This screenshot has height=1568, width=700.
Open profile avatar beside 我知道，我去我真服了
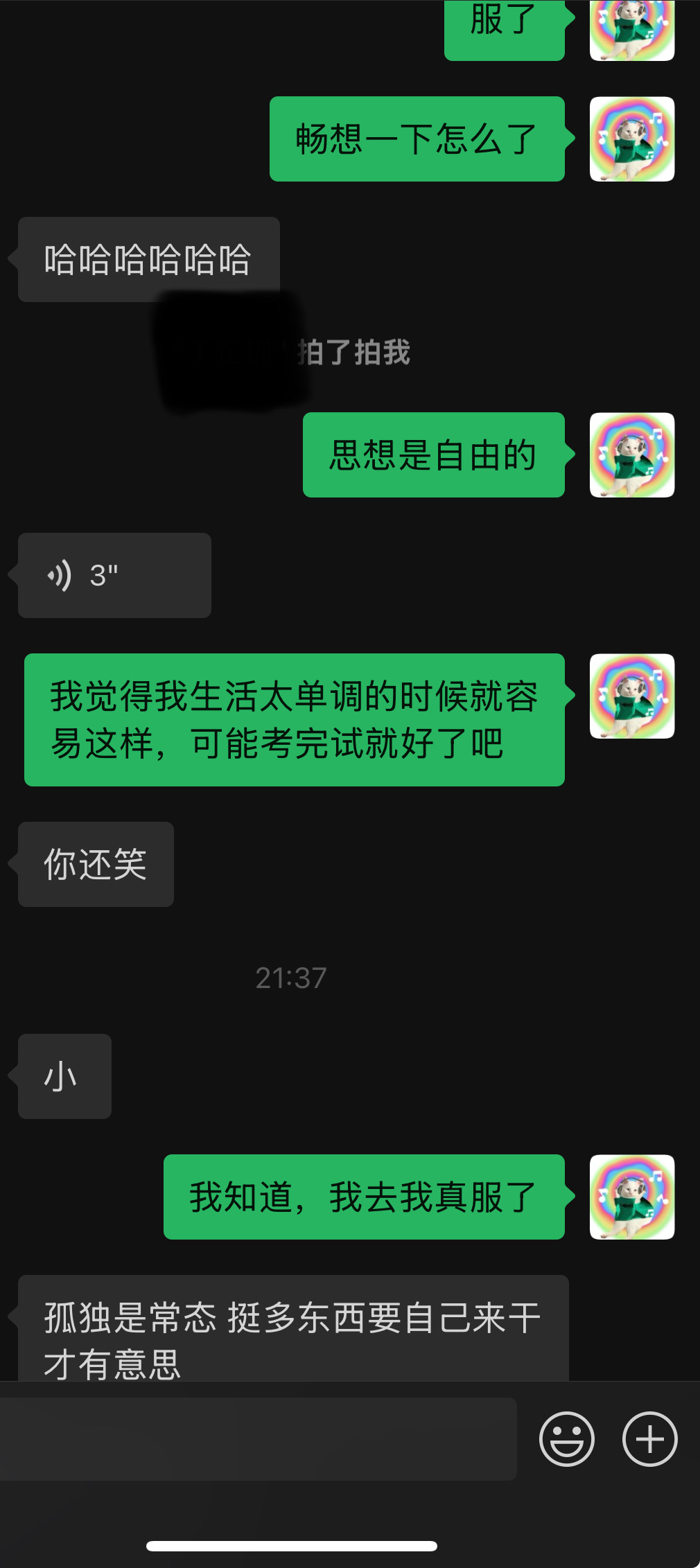(632, 1197)
